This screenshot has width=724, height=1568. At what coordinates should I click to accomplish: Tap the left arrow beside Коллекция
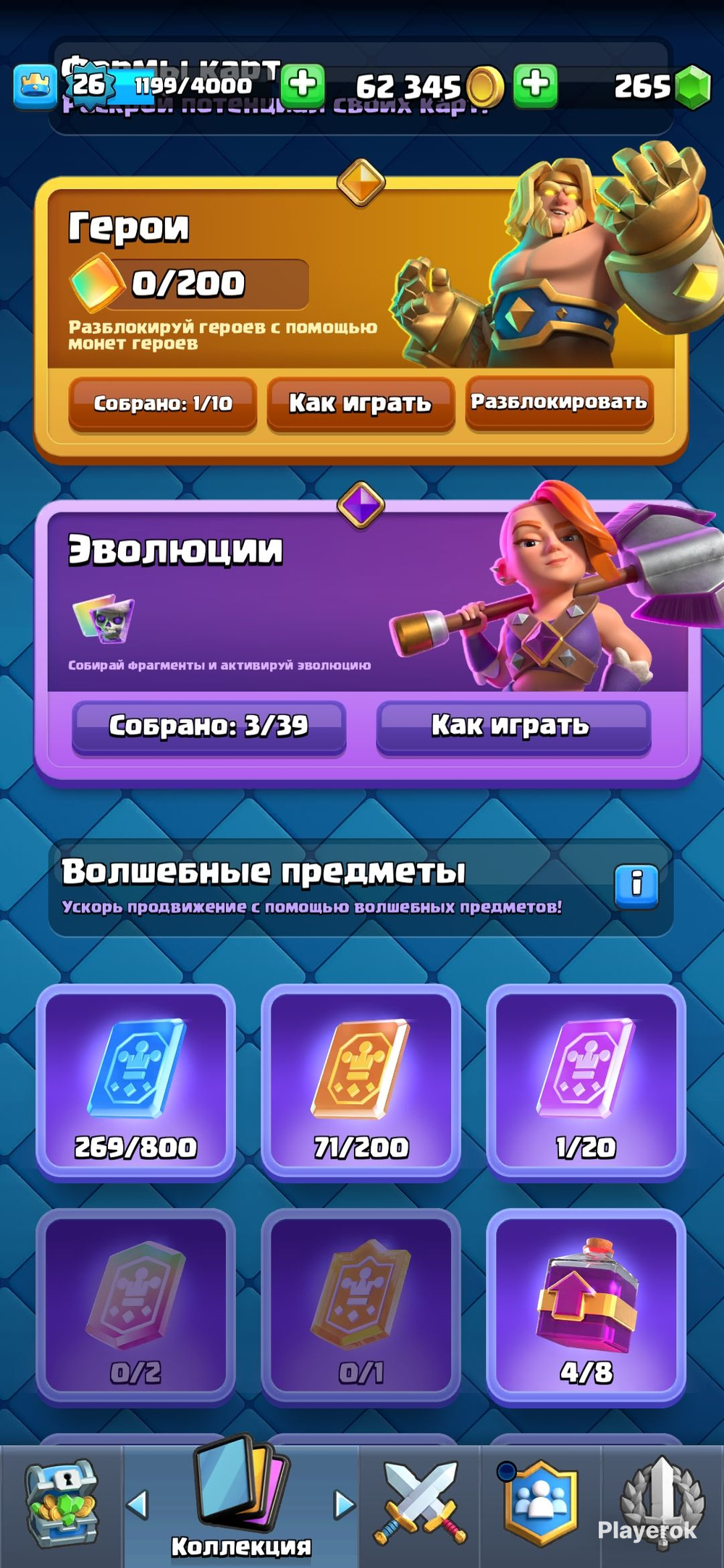click(138, 1505)
